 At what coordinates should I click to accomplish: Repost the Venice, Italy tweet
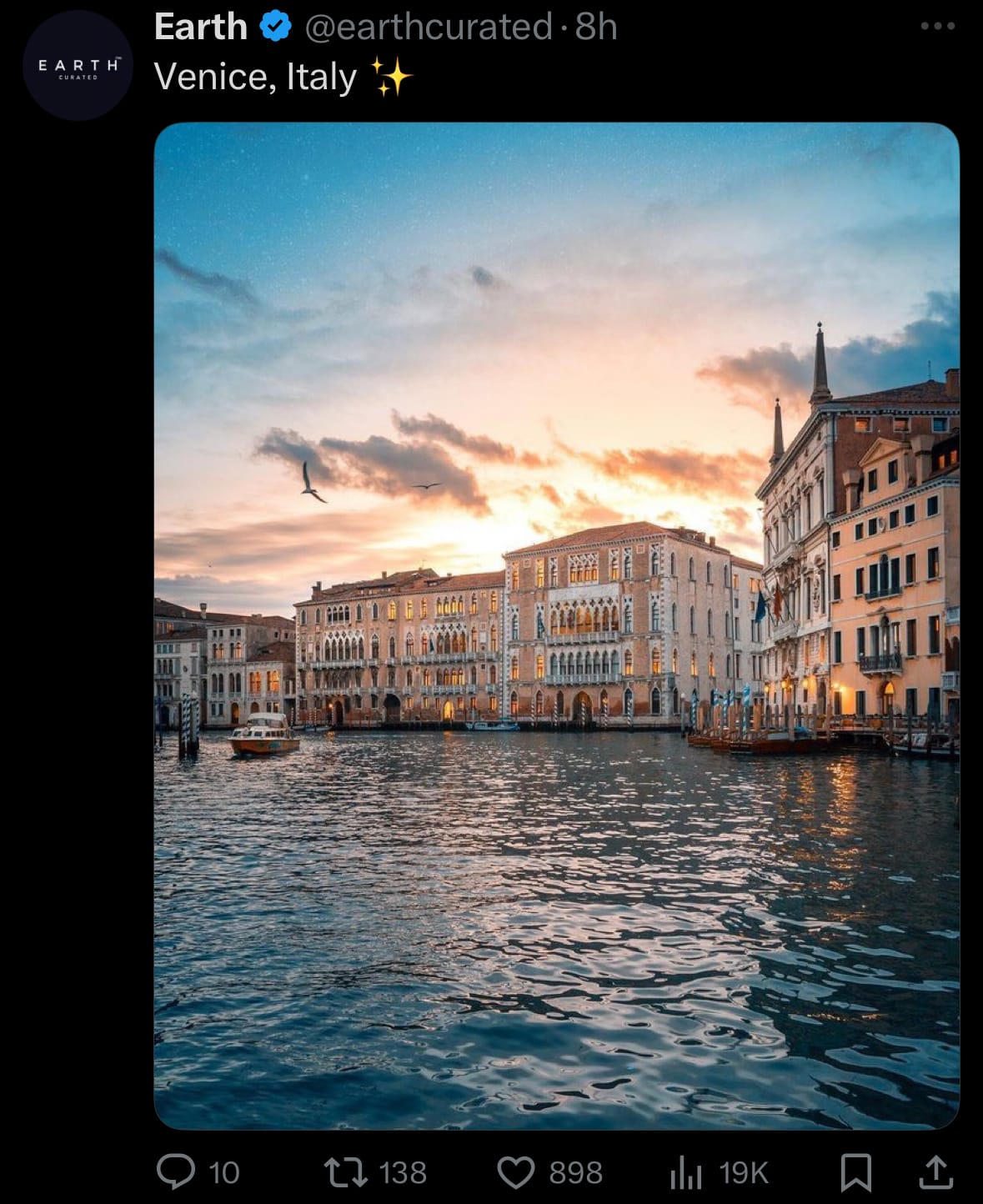point(345,1171)
